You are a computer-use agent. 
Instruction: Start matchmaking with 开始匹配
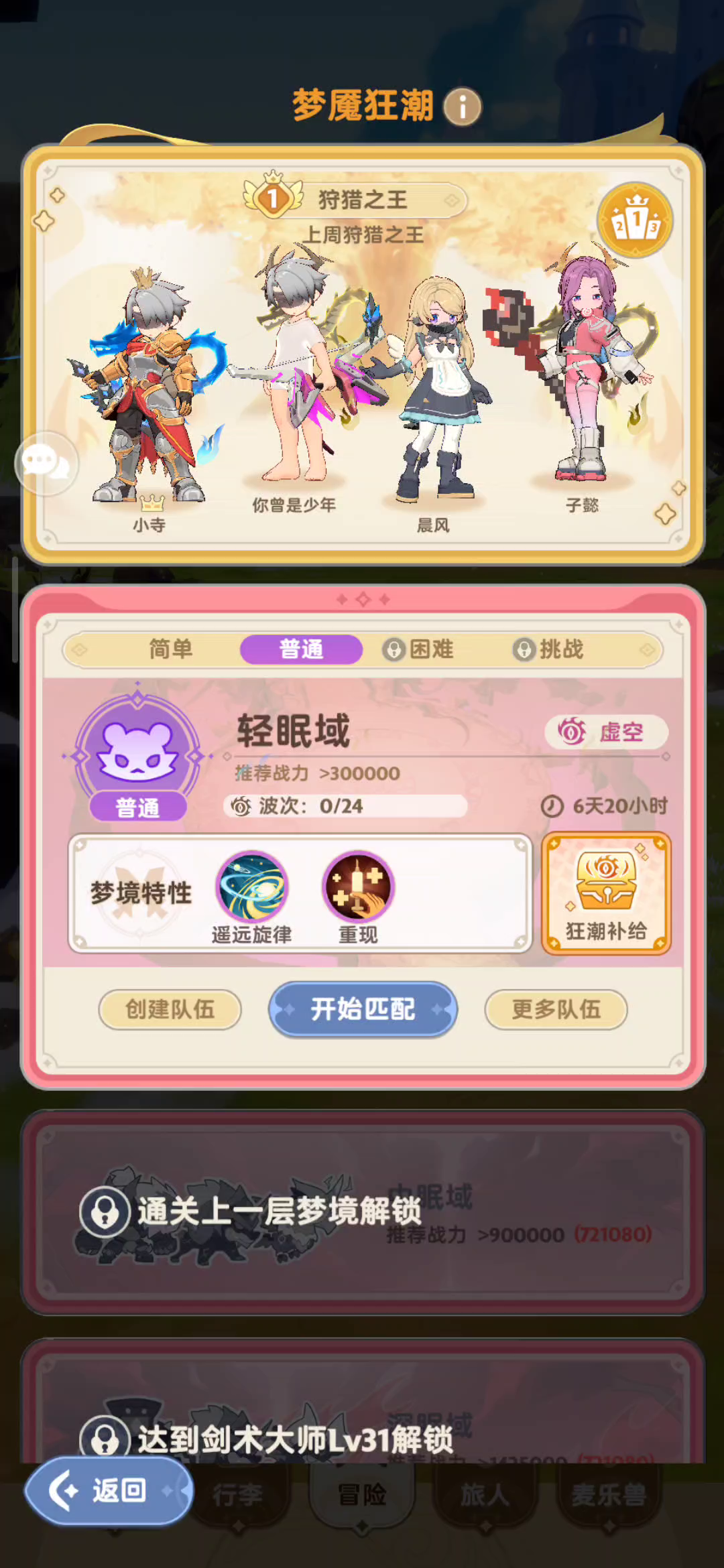coord(363,1009)
